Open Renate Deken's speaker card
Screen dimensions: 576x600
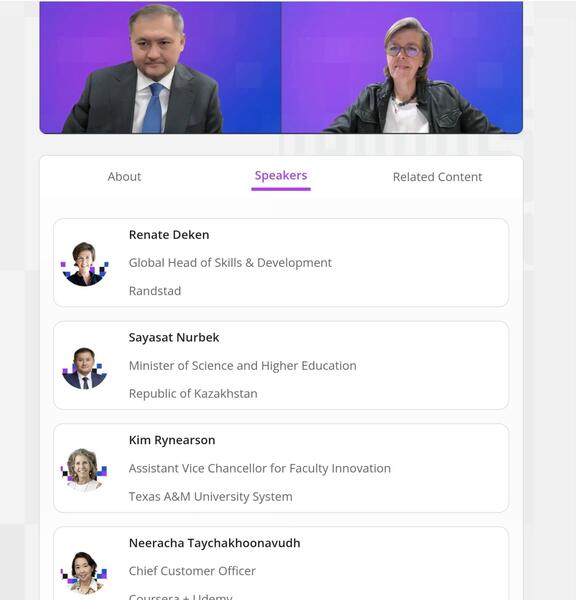(281, 263)
